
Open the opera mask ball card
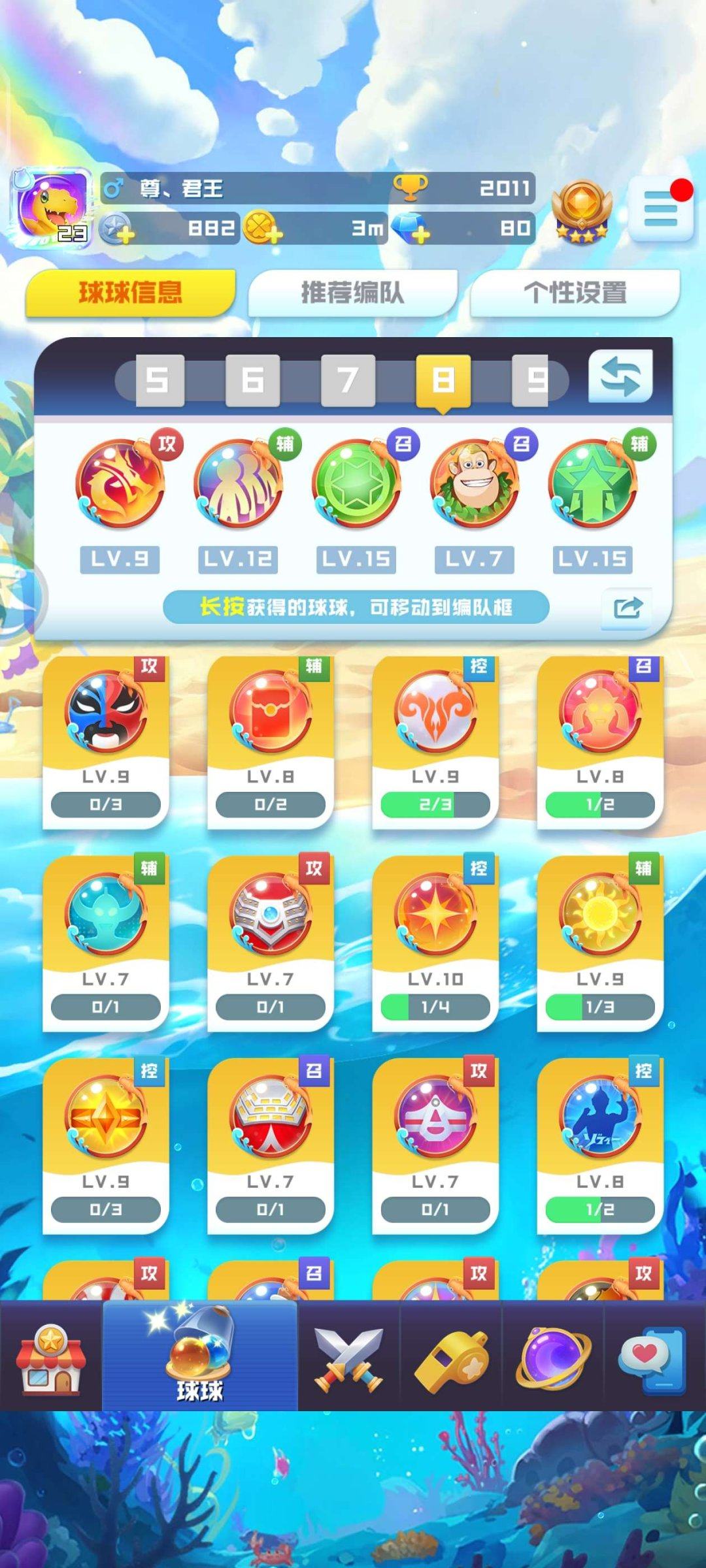(106, 742)
